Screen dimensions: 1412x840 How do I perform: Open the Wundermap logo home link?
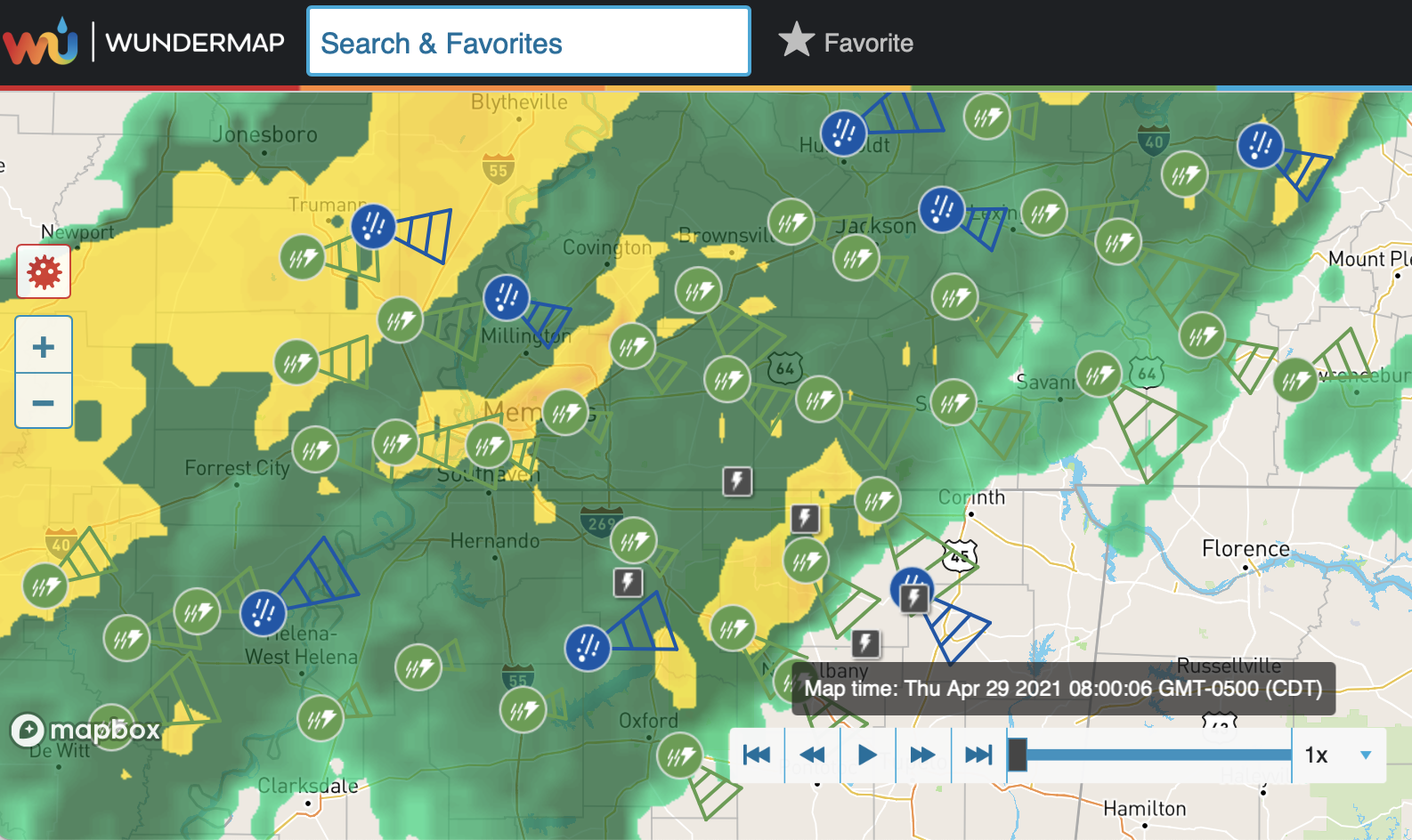pos(142,42)
